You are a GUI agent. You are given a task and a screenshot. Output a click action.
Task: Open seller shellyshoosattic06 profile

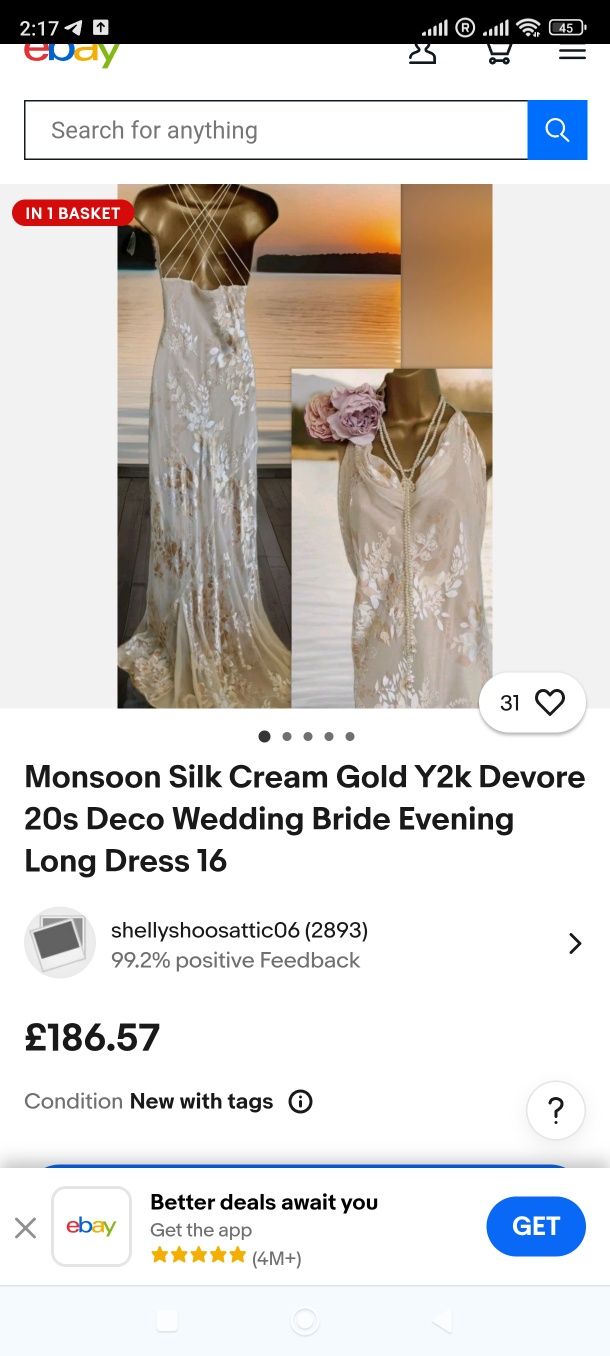[x=239, y=930]
